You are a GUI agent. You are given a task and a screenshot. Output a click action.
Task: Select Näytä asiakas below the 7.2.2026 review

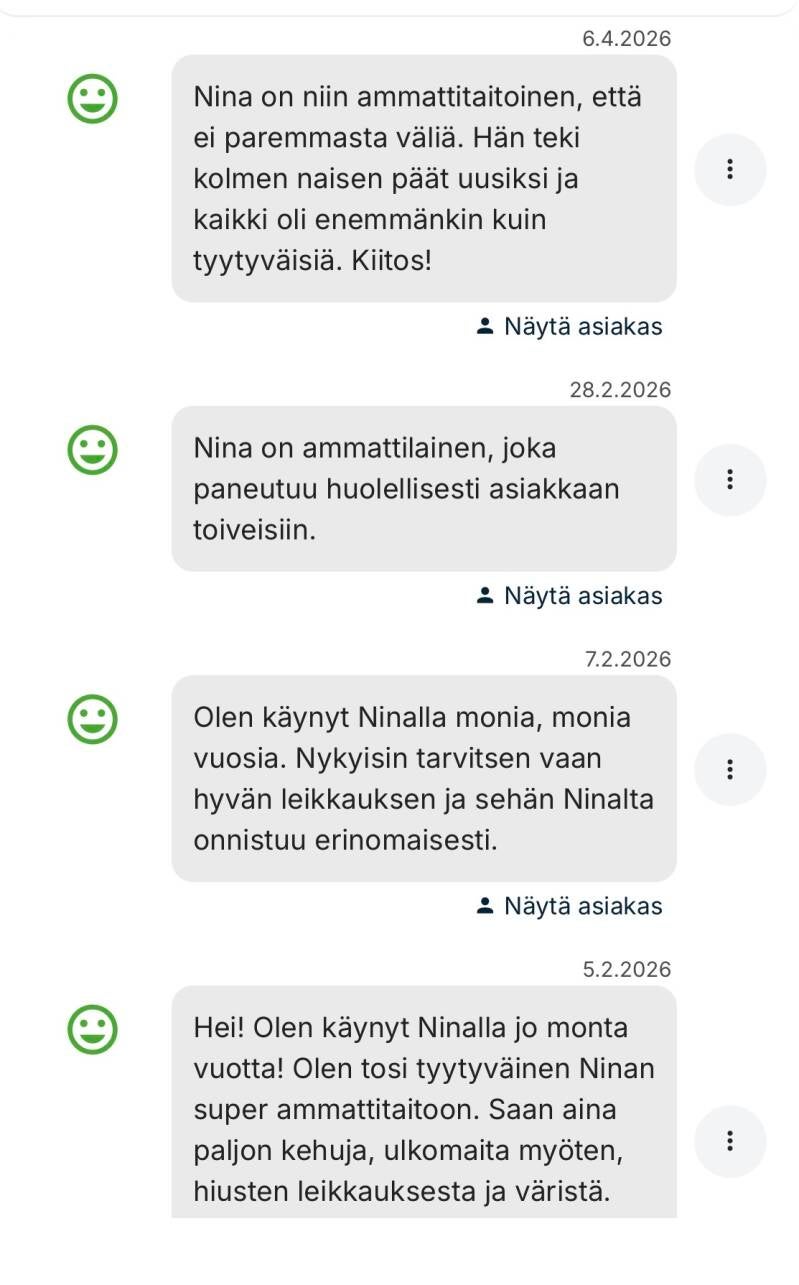(x=569, y=906)
